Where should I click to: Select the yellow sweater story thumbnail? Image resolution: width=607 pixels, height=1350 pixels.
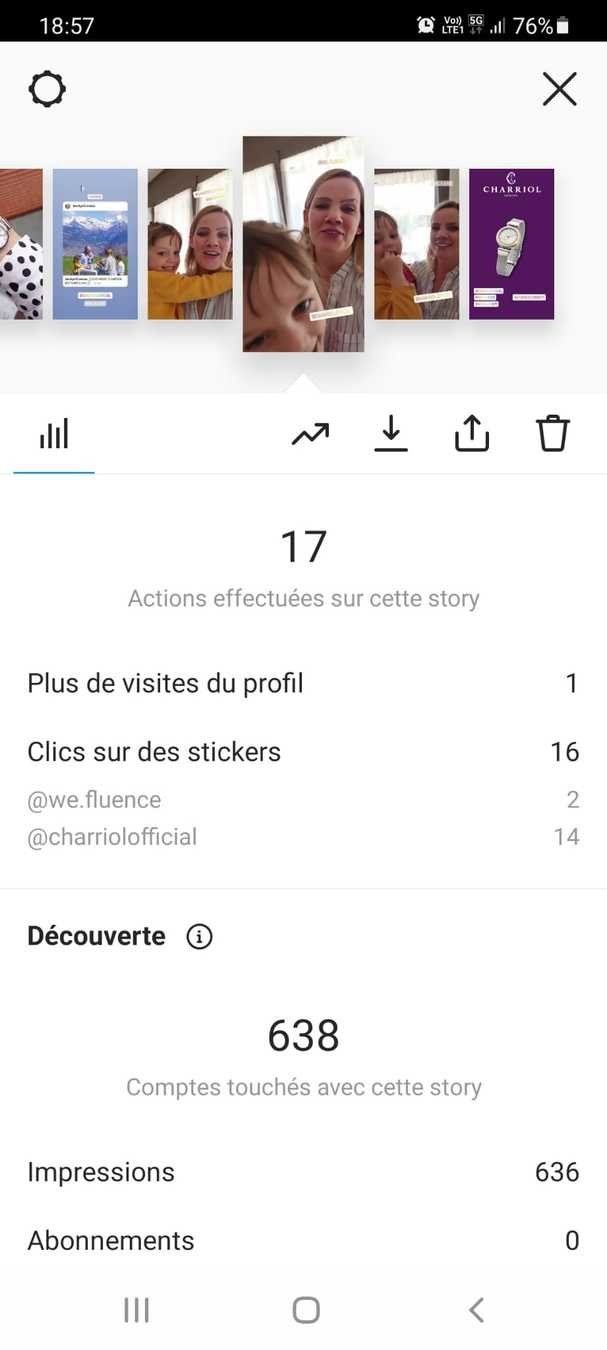point(190,244)
